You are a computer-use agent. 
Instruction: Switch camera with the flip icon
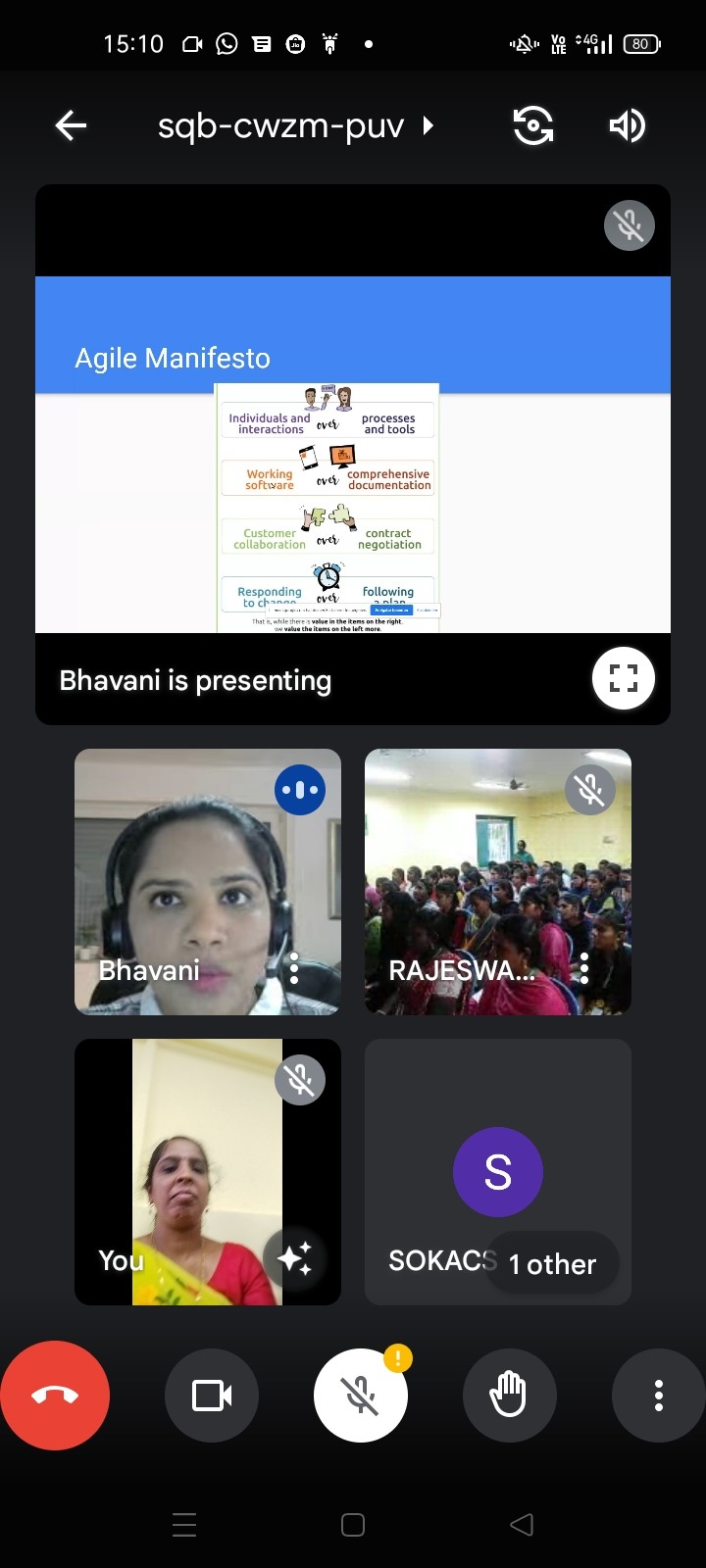coord(533,125)
